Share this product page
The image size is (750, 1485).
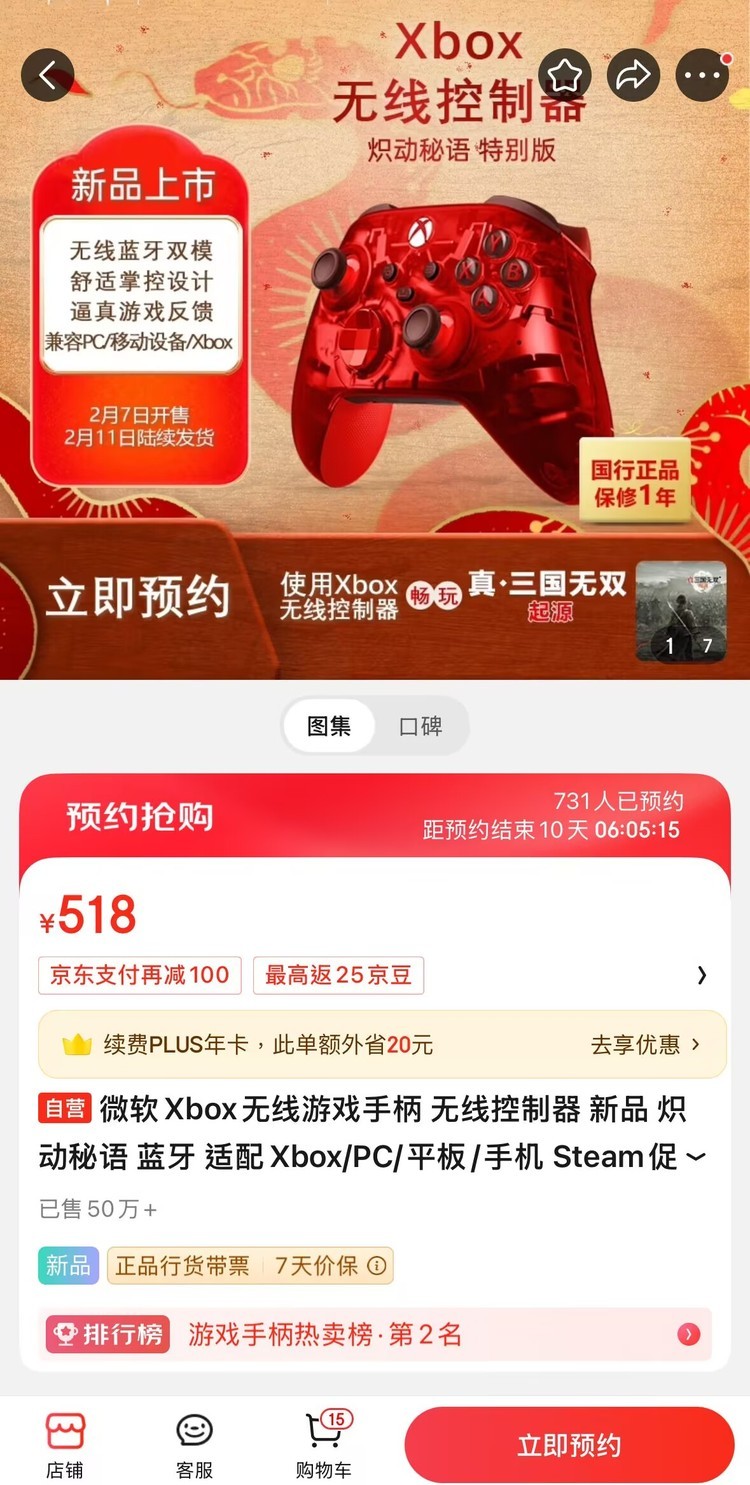click(x=634, y=75)
